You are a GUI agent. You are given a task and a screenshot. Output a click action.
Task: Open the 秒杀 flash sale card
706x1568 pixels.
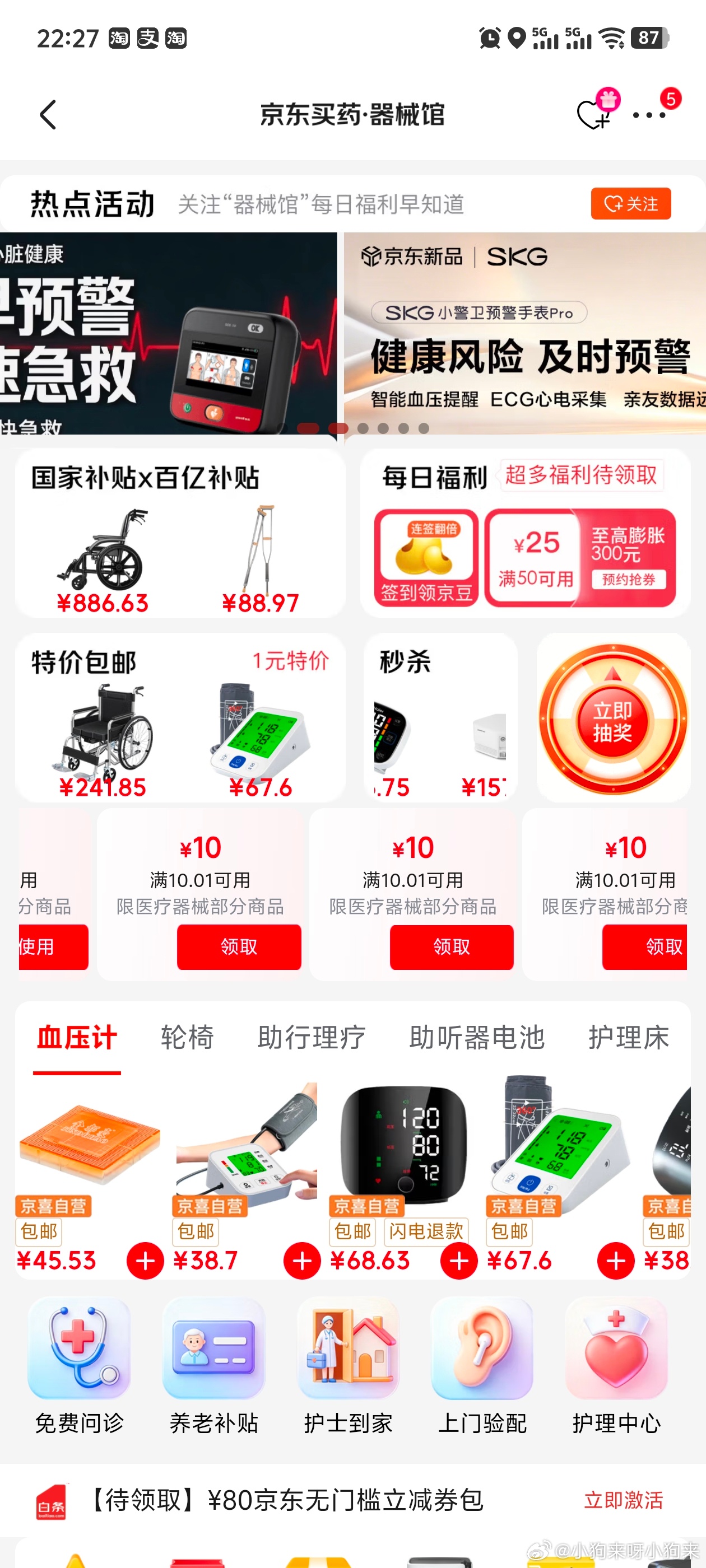[440, 717]
